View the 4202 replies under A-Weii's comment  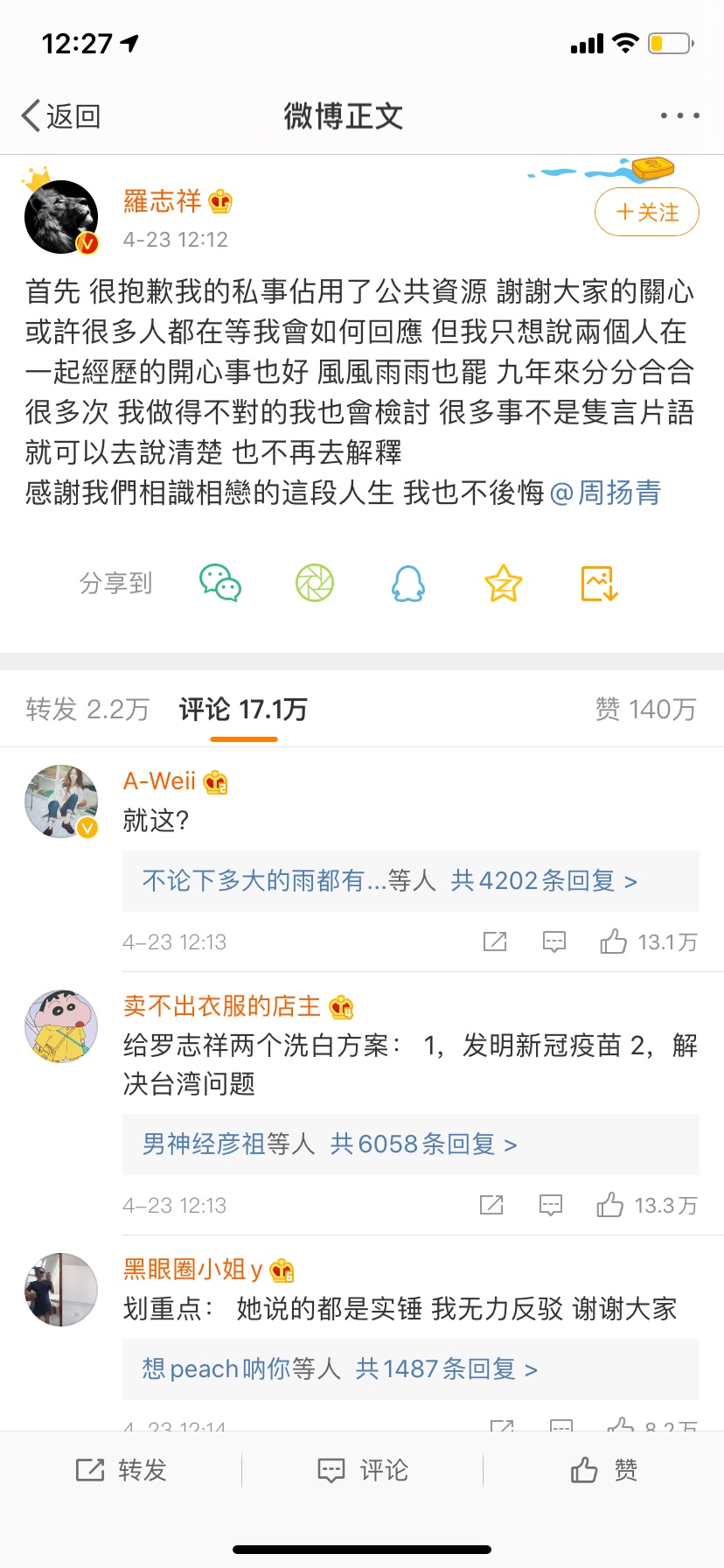click(411, 880)
